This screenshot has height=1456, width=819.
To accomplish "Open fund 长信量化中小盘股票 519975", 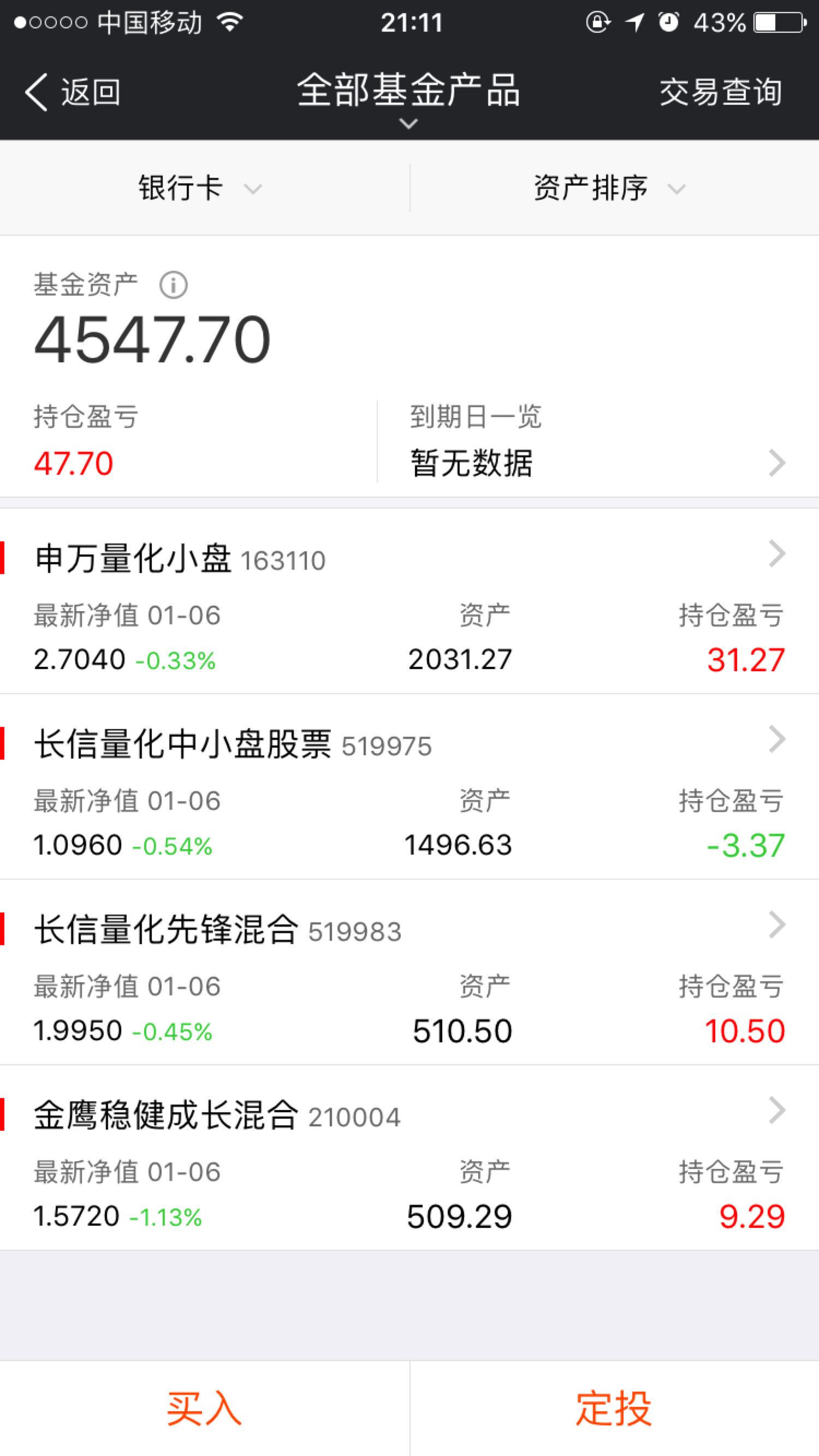I will (x=410, y=787).
